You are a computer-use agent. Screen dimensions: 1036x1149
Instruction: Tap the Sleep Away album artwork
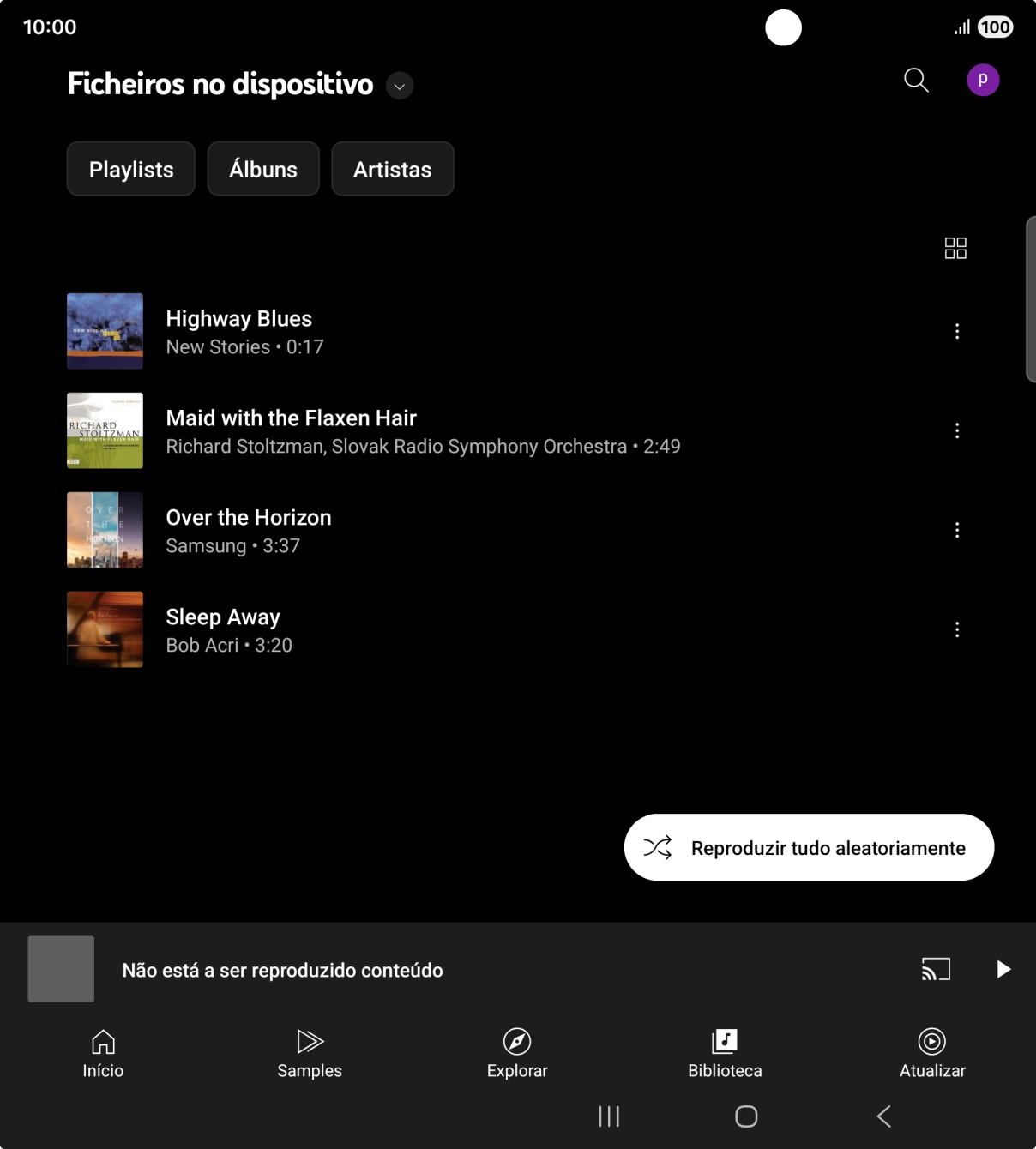[105, 629]
